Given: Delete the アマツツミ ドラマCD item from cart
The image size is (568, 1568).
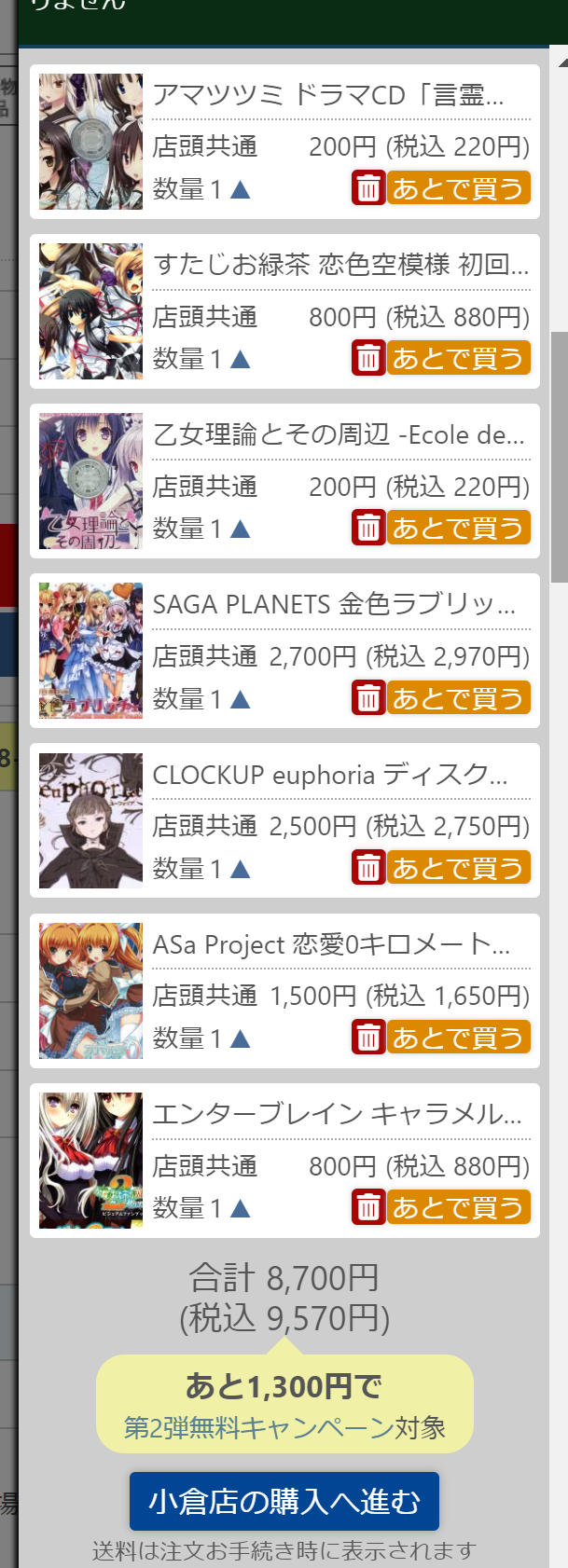Looking at the screenshot, I should coord(368,188).
